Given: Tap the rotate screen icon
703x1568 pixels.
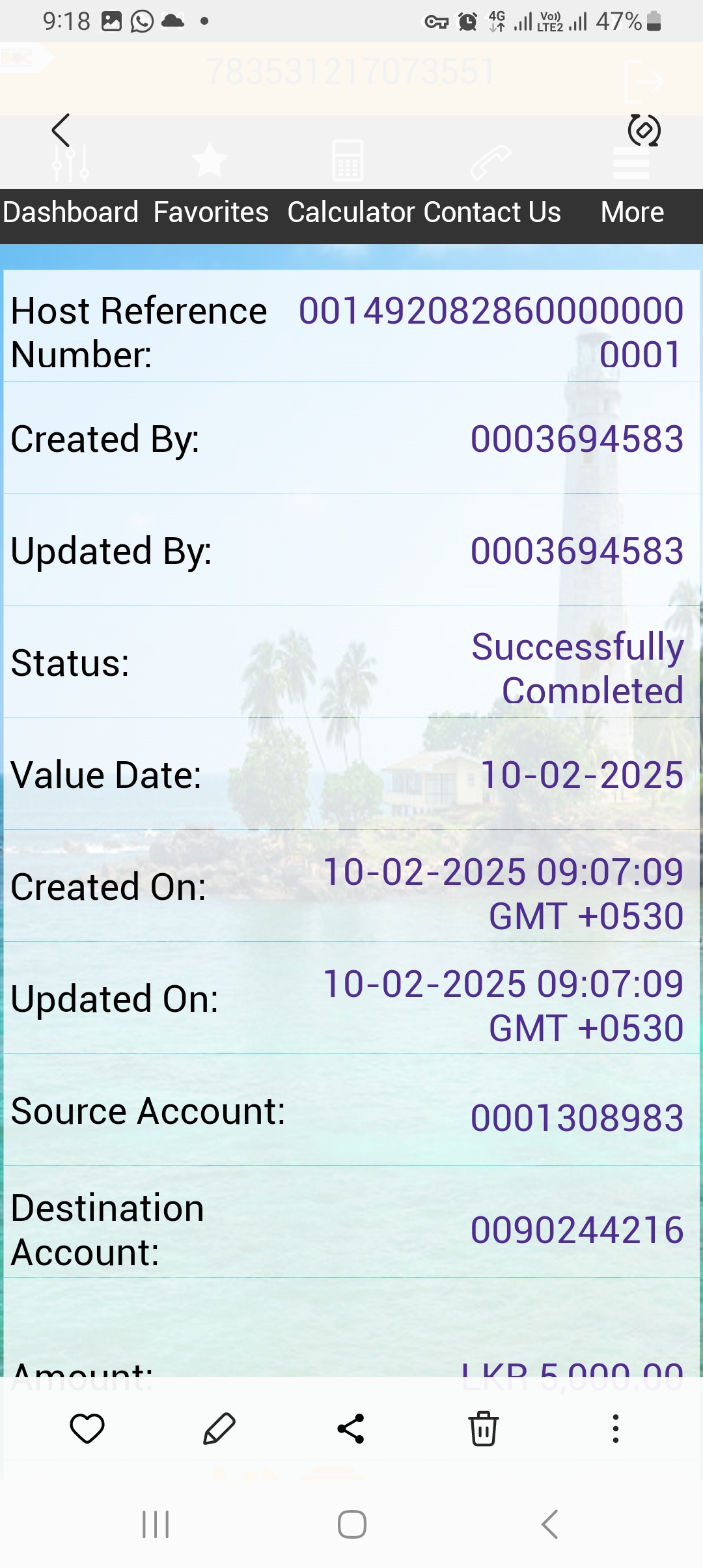Looking at the screenshot, I should [x=644, y=130].
